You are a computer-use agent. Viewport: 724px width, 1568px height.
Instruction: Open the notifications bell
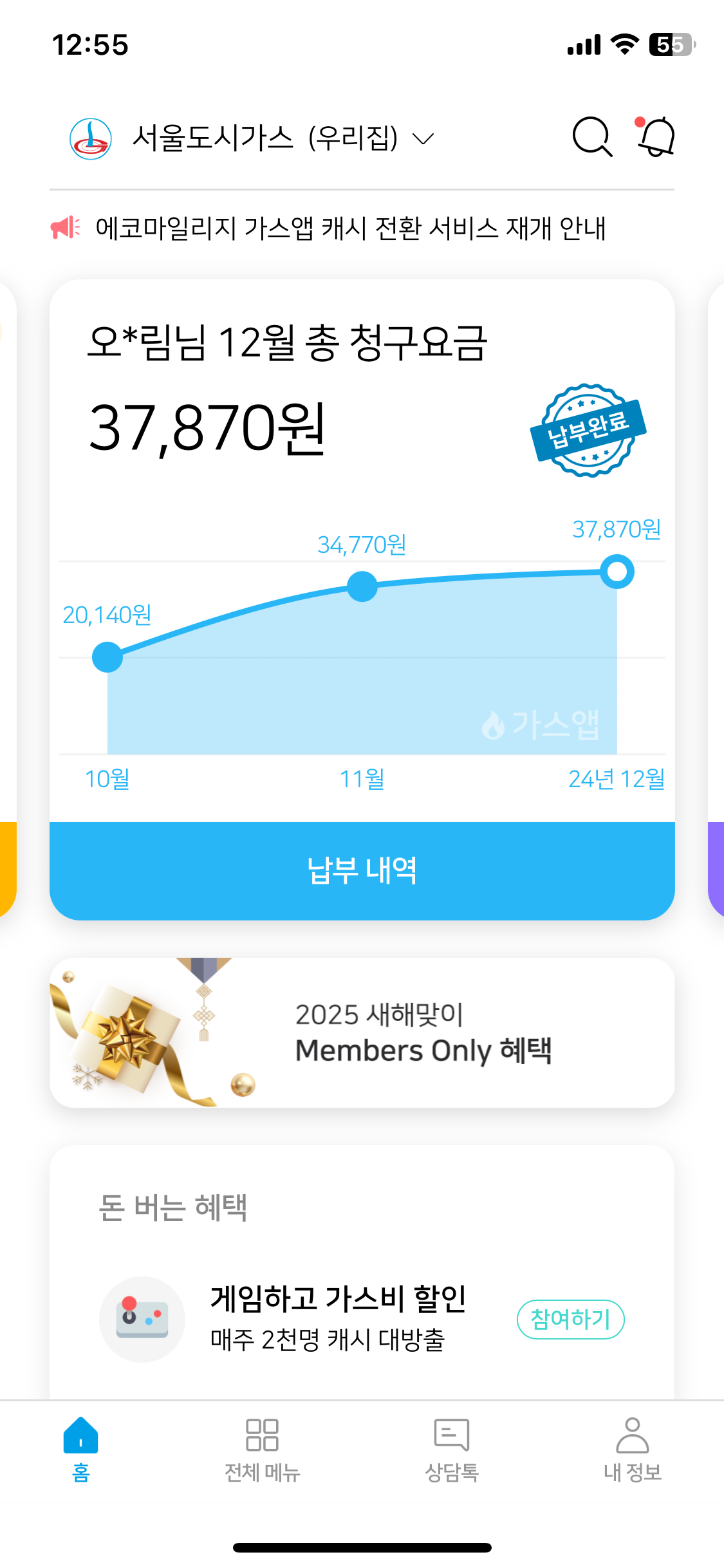pyautogui.click(x=656, y=137)
